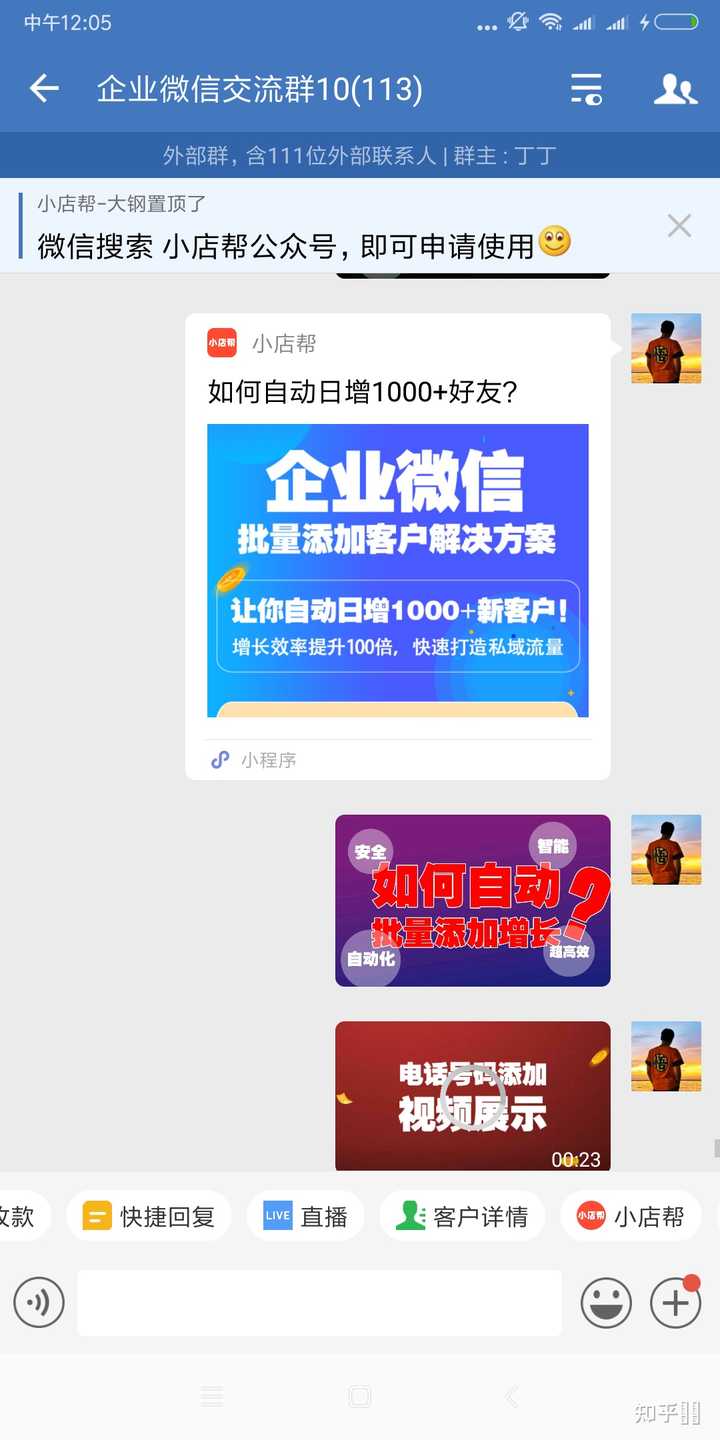View the 如何自动批量添加增长 image
720x1440 pixels.
472,900
